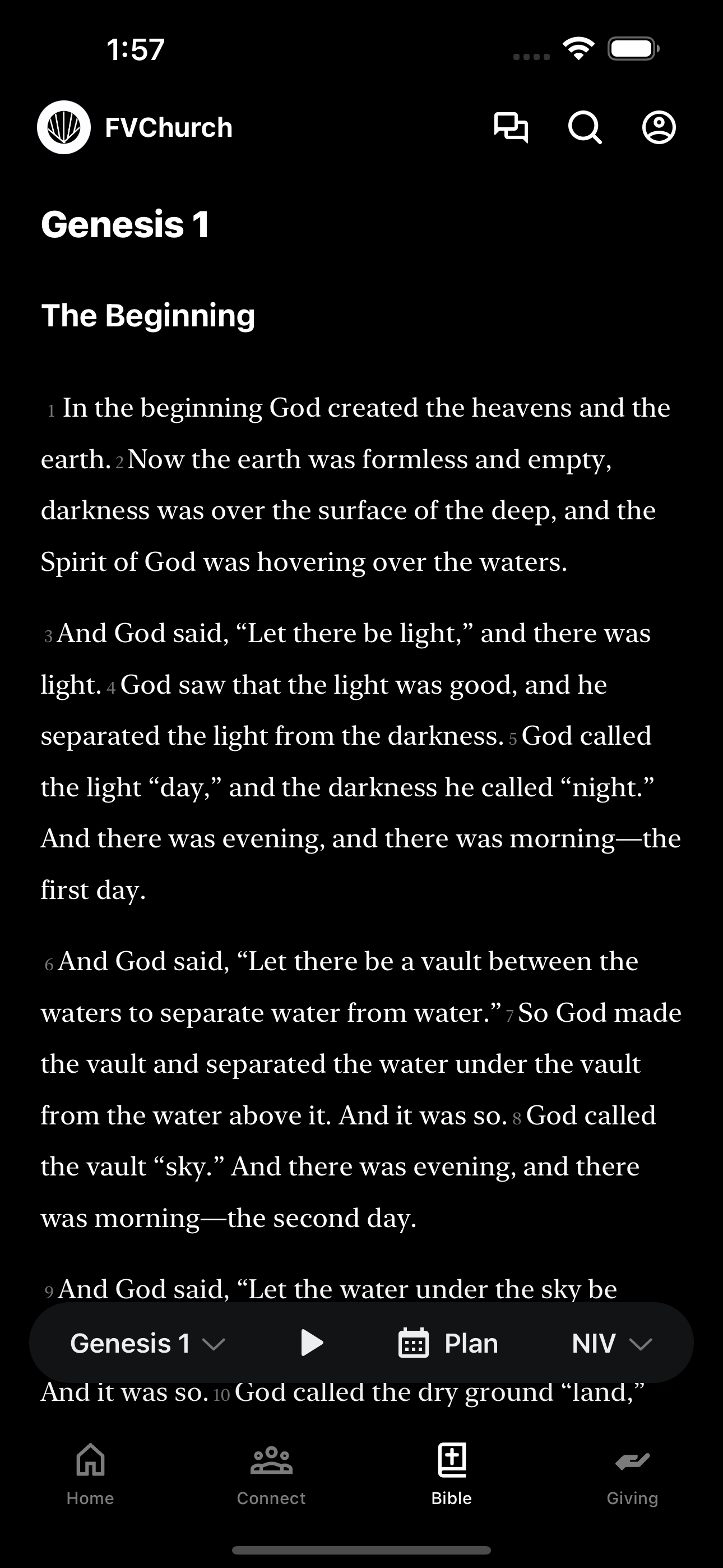Open the search magnifier icon
The width and height of the screenshot is (723, 1568).
coord(585,128)
